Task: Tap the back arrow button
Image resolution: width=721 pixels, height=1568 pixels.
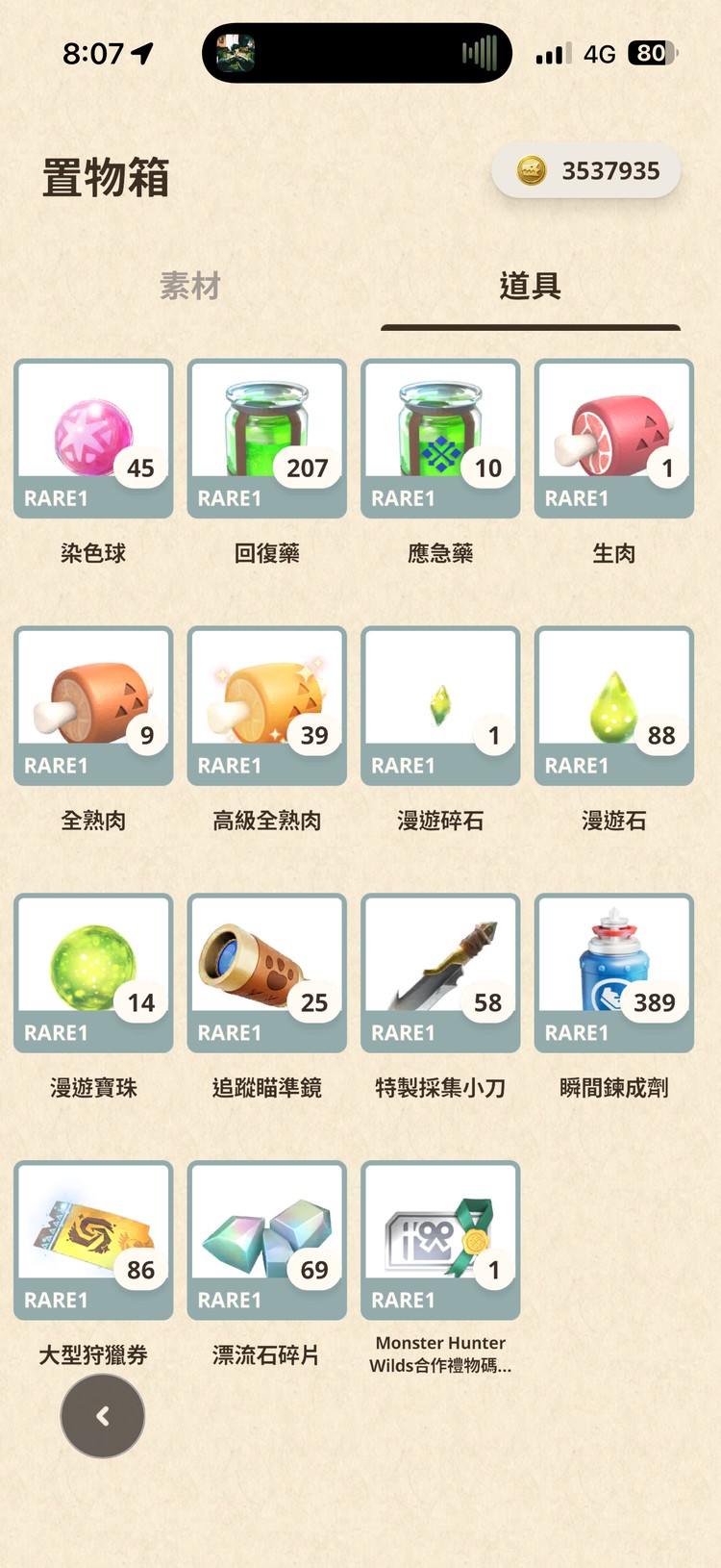Action: (102, 1415)
